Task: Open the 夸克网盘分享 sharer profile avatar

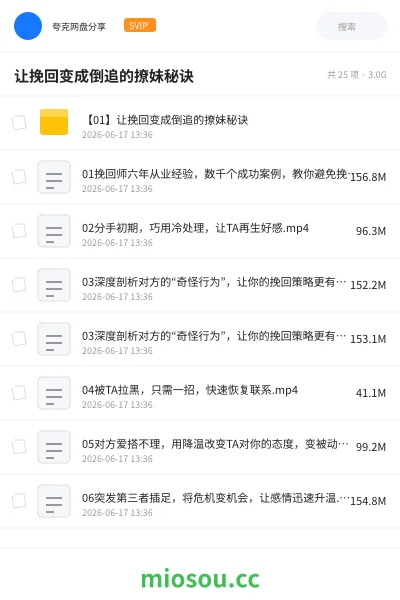Action: (28, 26)
